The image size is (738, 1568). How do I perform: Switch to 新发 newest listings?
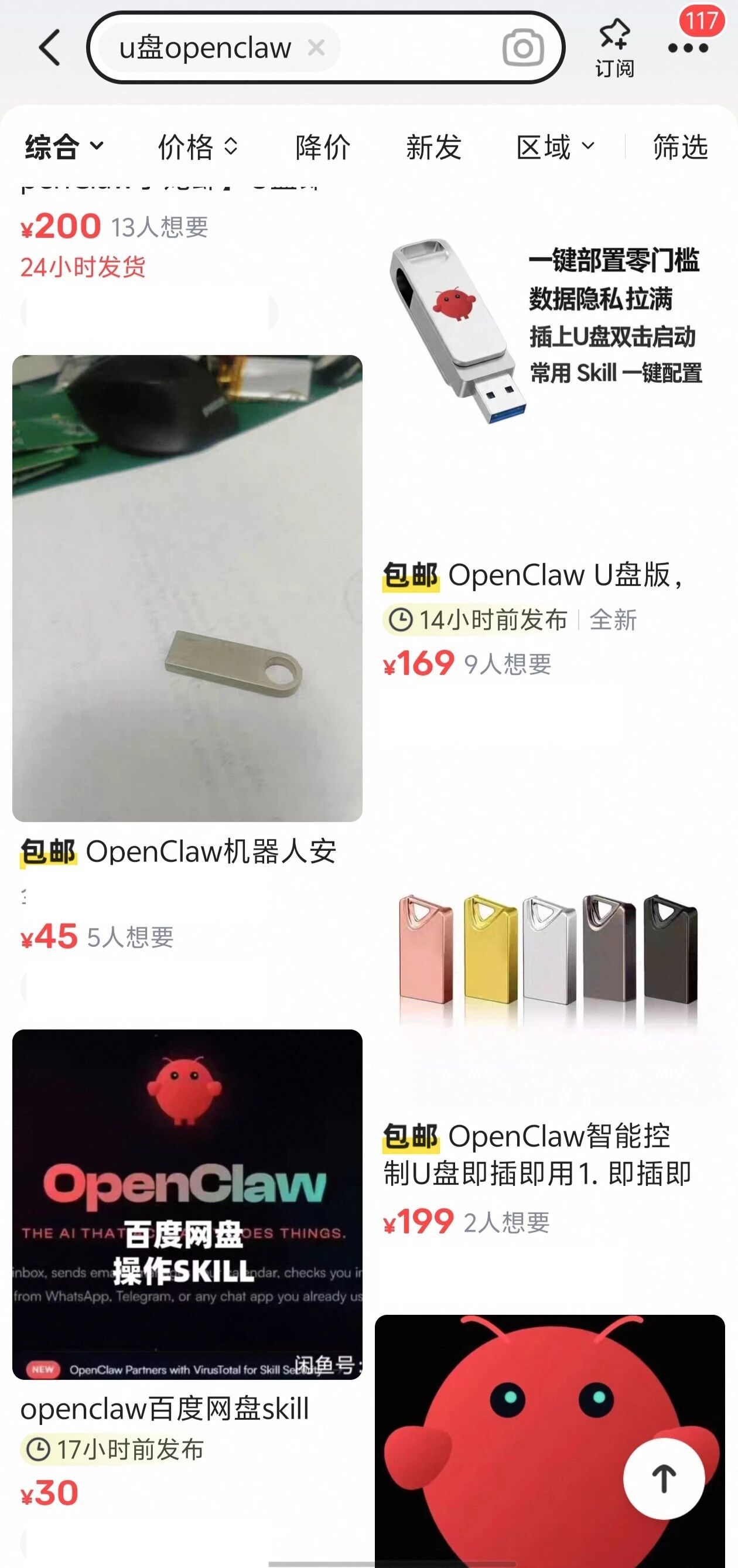click(434, 146)
